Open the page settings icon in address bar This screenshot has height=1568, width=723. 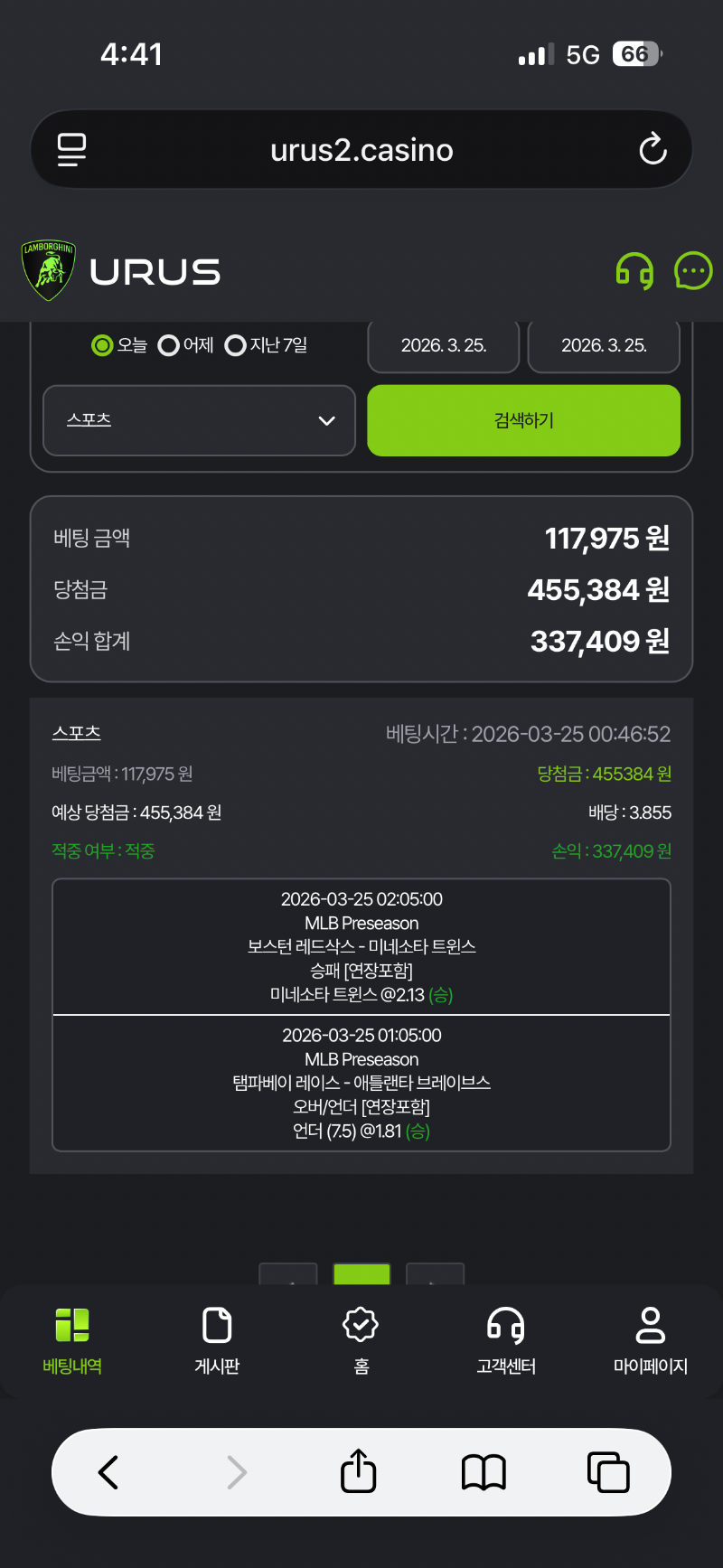click(x=71, y=149)
